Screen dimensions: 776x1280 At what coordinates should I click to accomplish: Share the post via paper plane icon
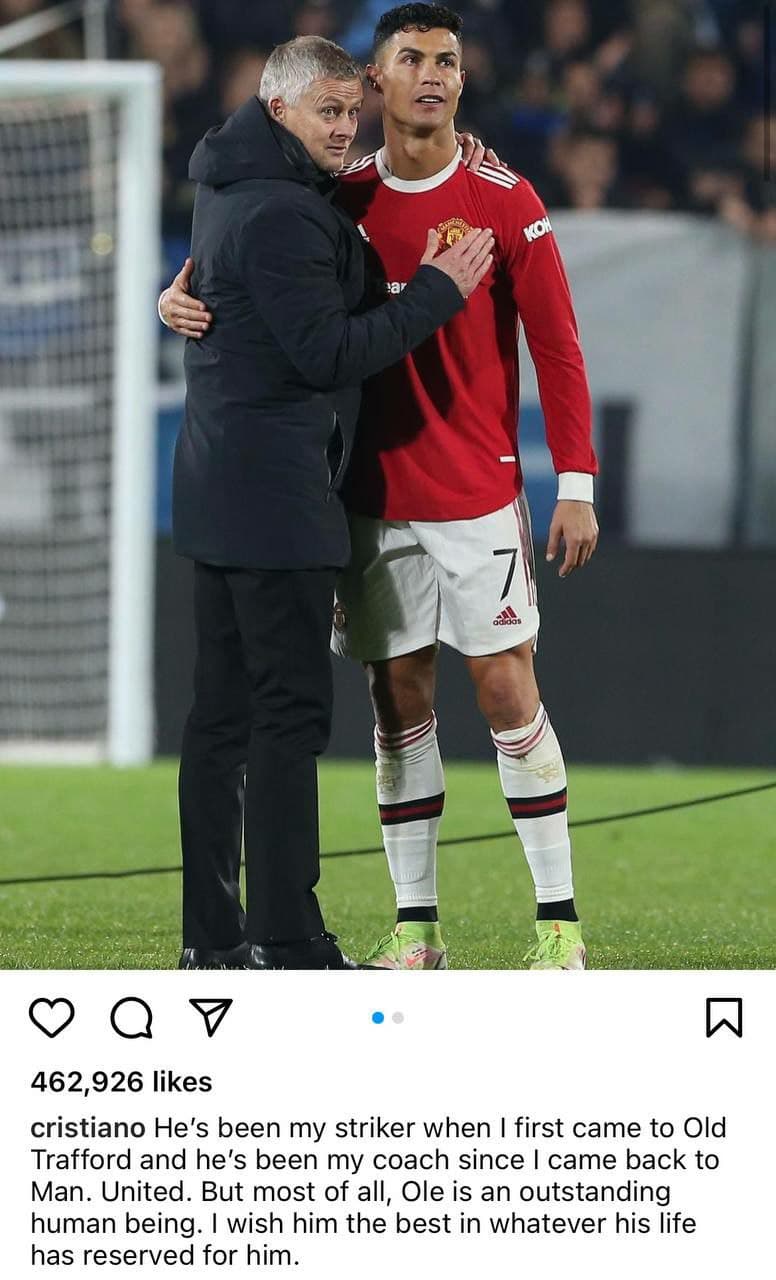click(211, 1017)
